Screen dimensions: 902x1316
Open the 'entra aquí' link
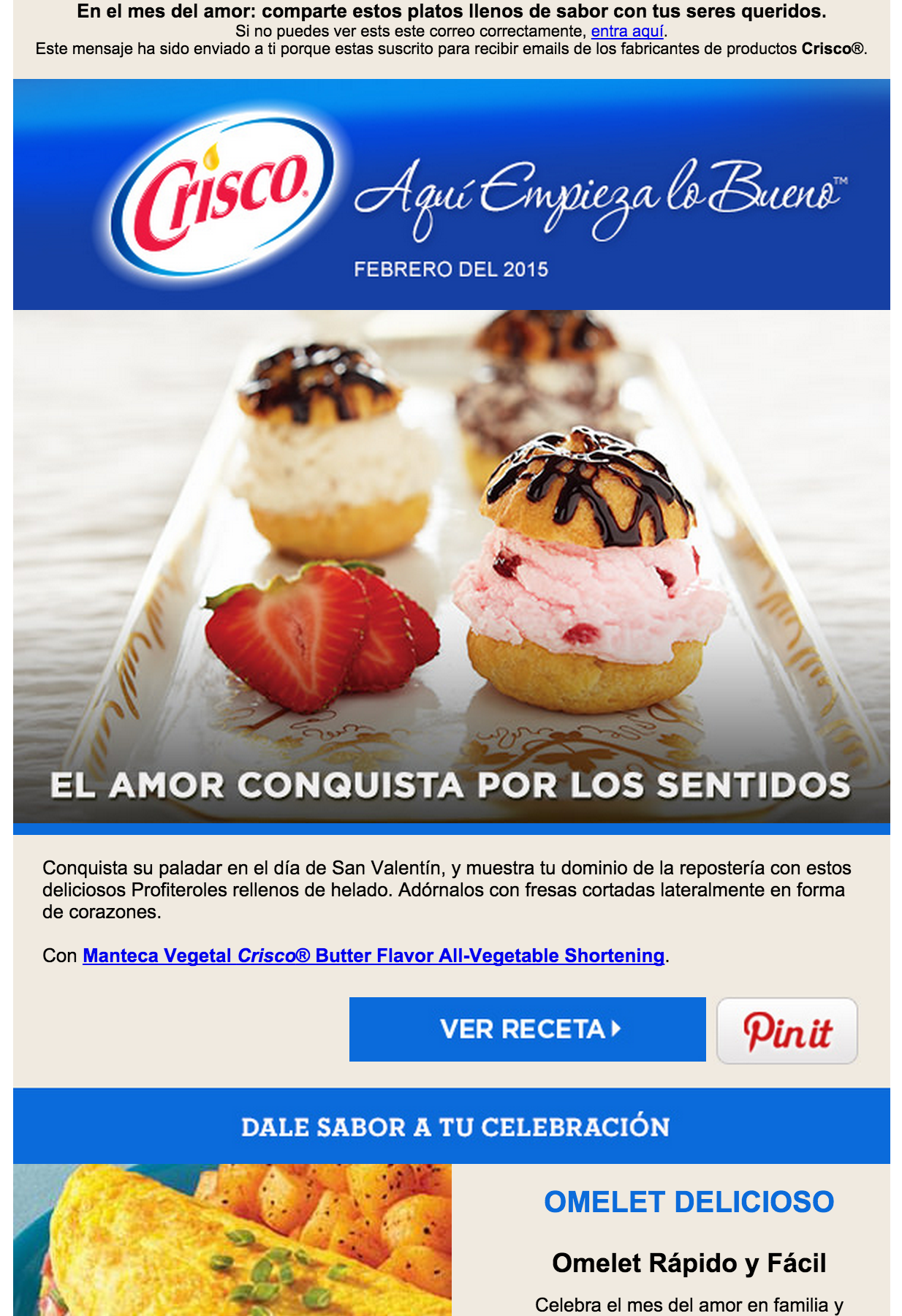click(627, 31)
